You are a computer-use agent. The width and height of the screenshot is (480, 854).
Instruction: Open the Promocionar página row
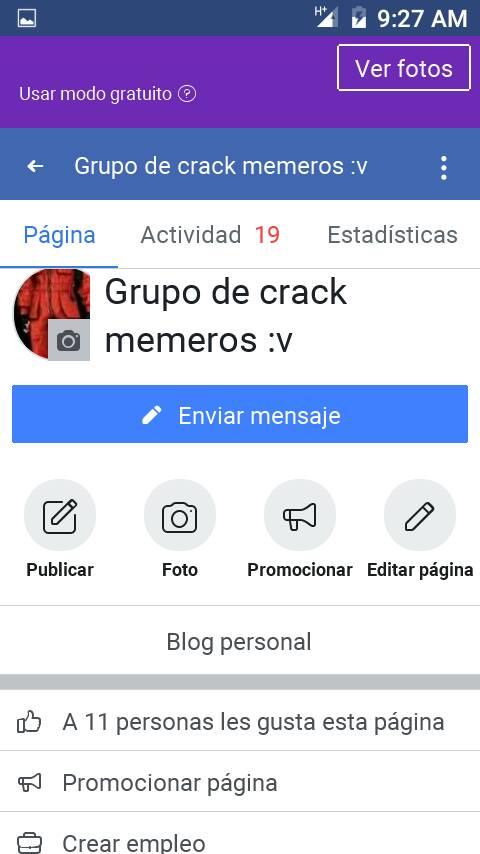pos(240,782)
